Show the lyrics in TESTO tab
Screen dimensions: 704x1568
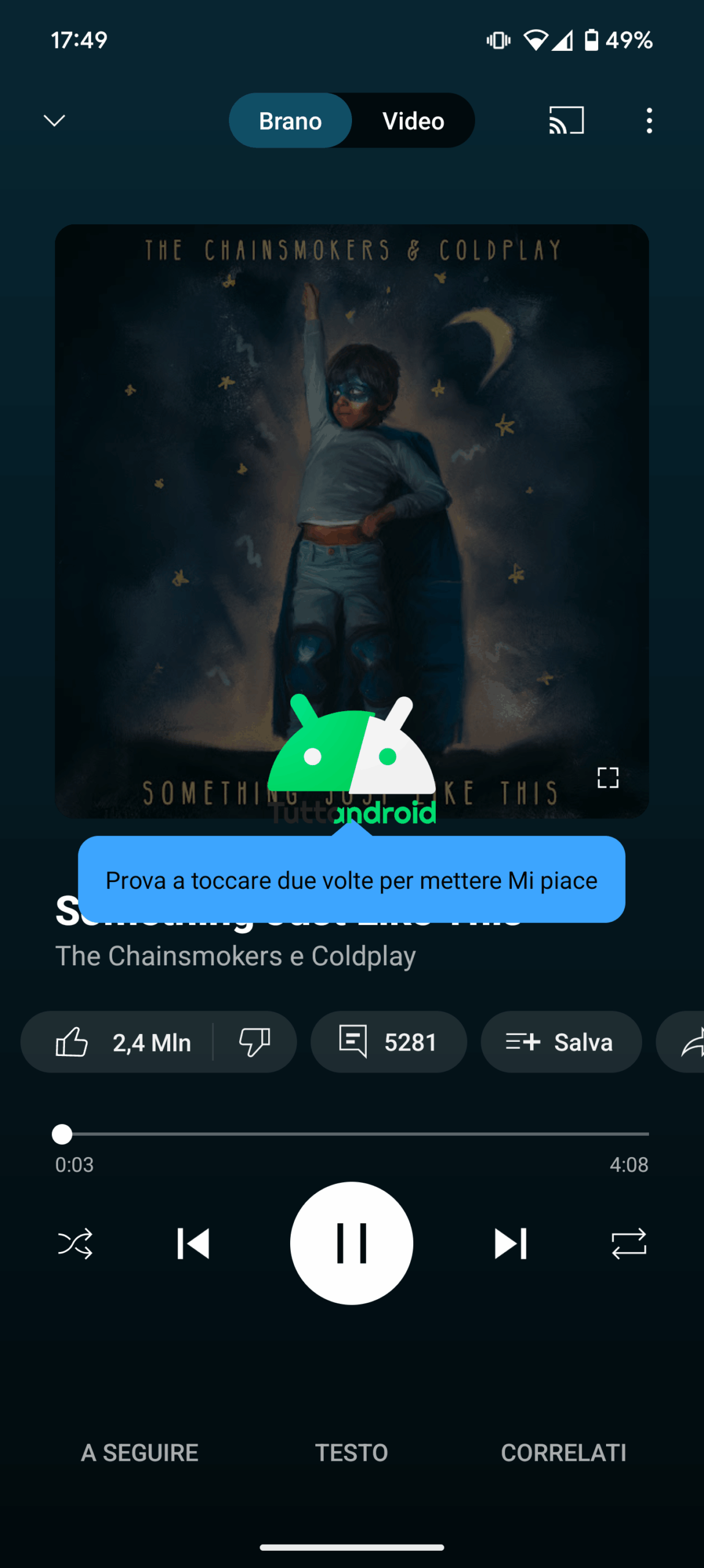(351, 1453)
